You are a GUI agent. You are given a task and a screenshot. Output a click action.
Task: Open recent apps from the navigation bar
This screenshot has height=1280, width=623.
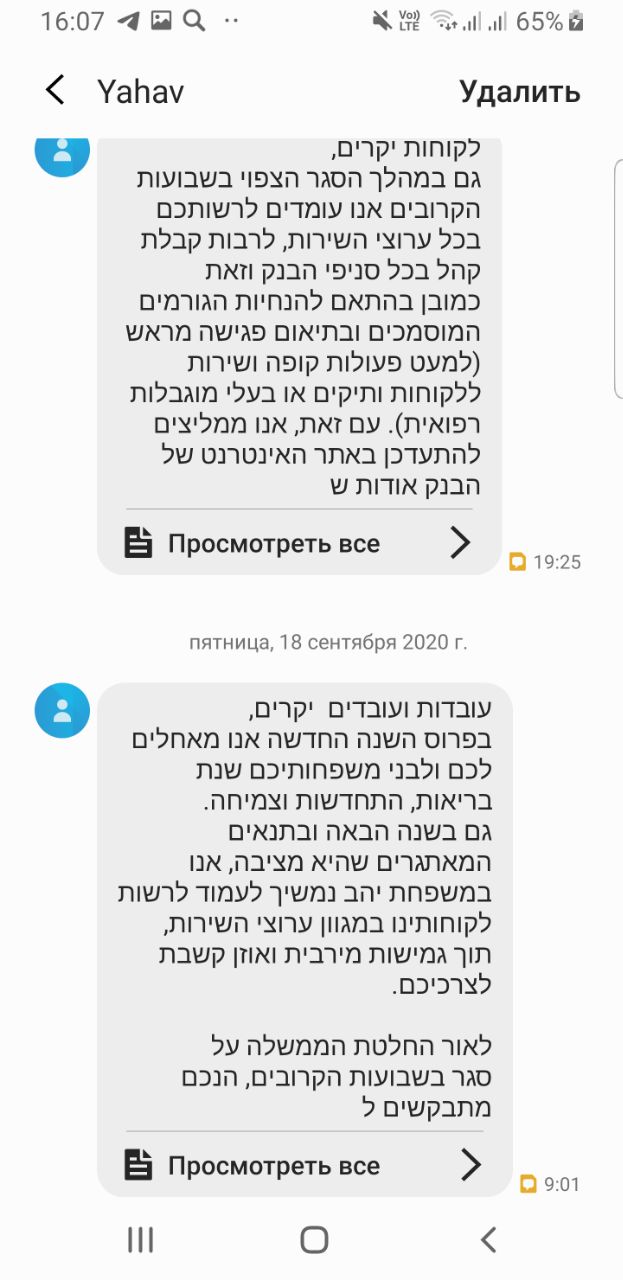pyautogui.click(x=140, y=1240)
